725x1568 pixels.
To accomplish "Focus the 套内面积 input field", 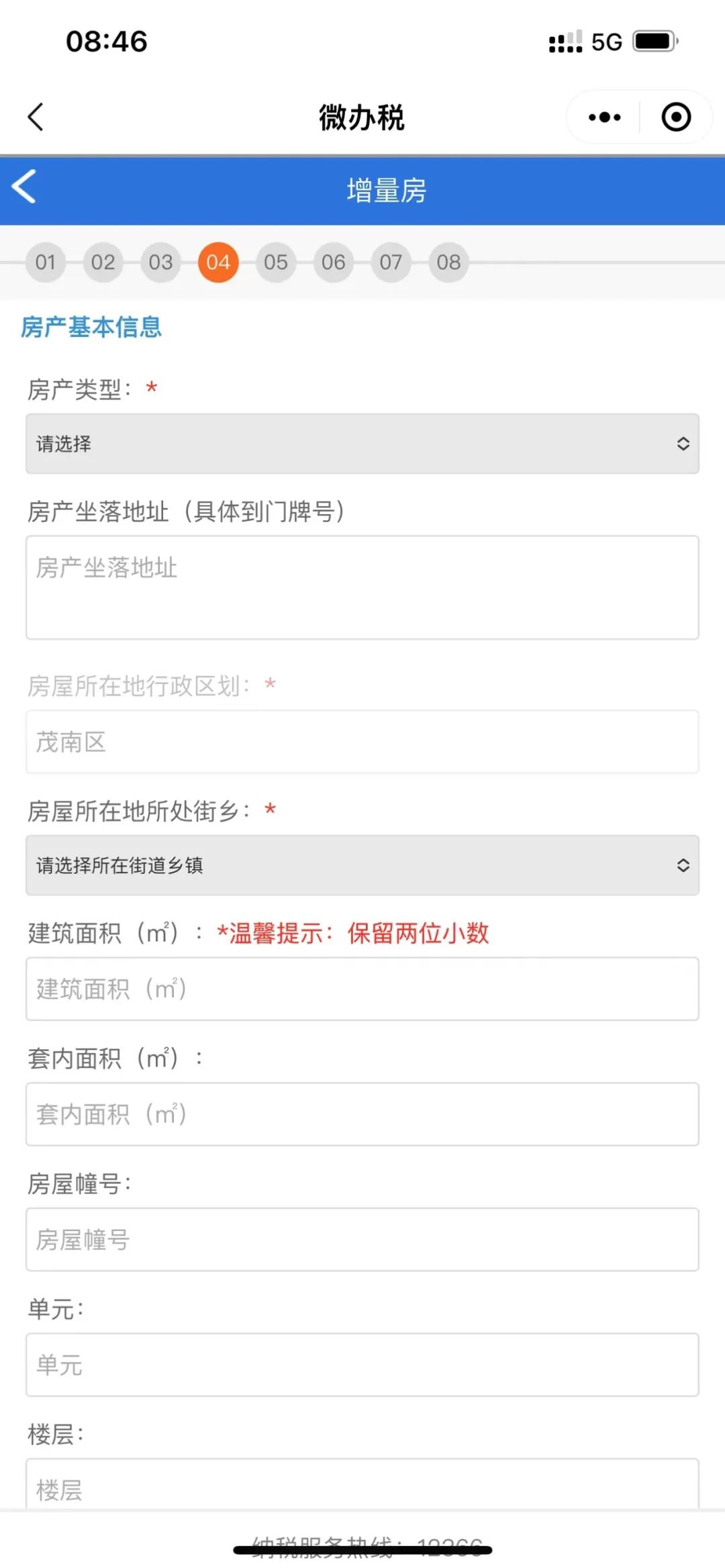I will (x=362, y=1114).
